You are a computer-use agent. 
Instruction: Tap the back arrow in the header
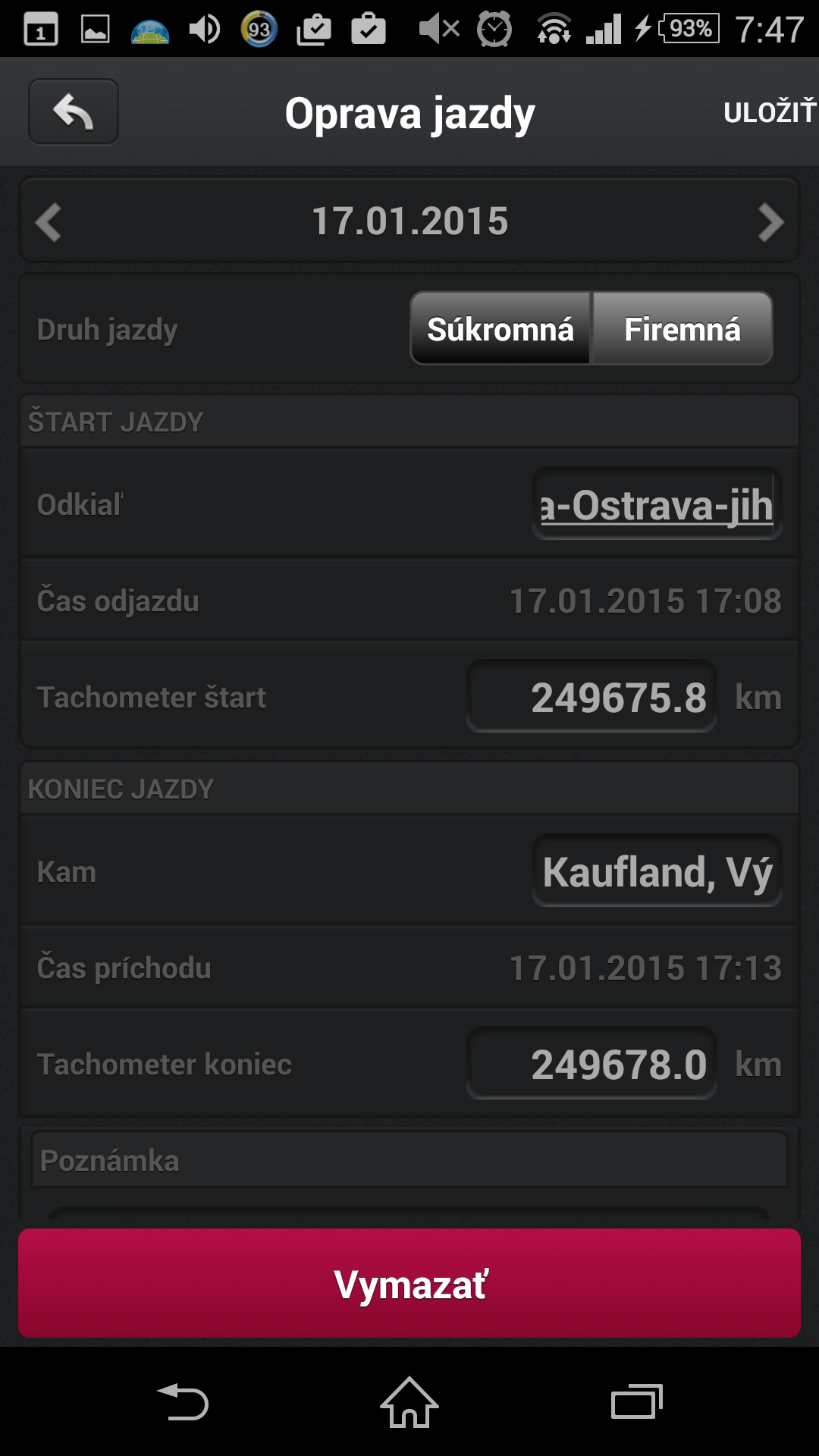click(x=74, y=112)
